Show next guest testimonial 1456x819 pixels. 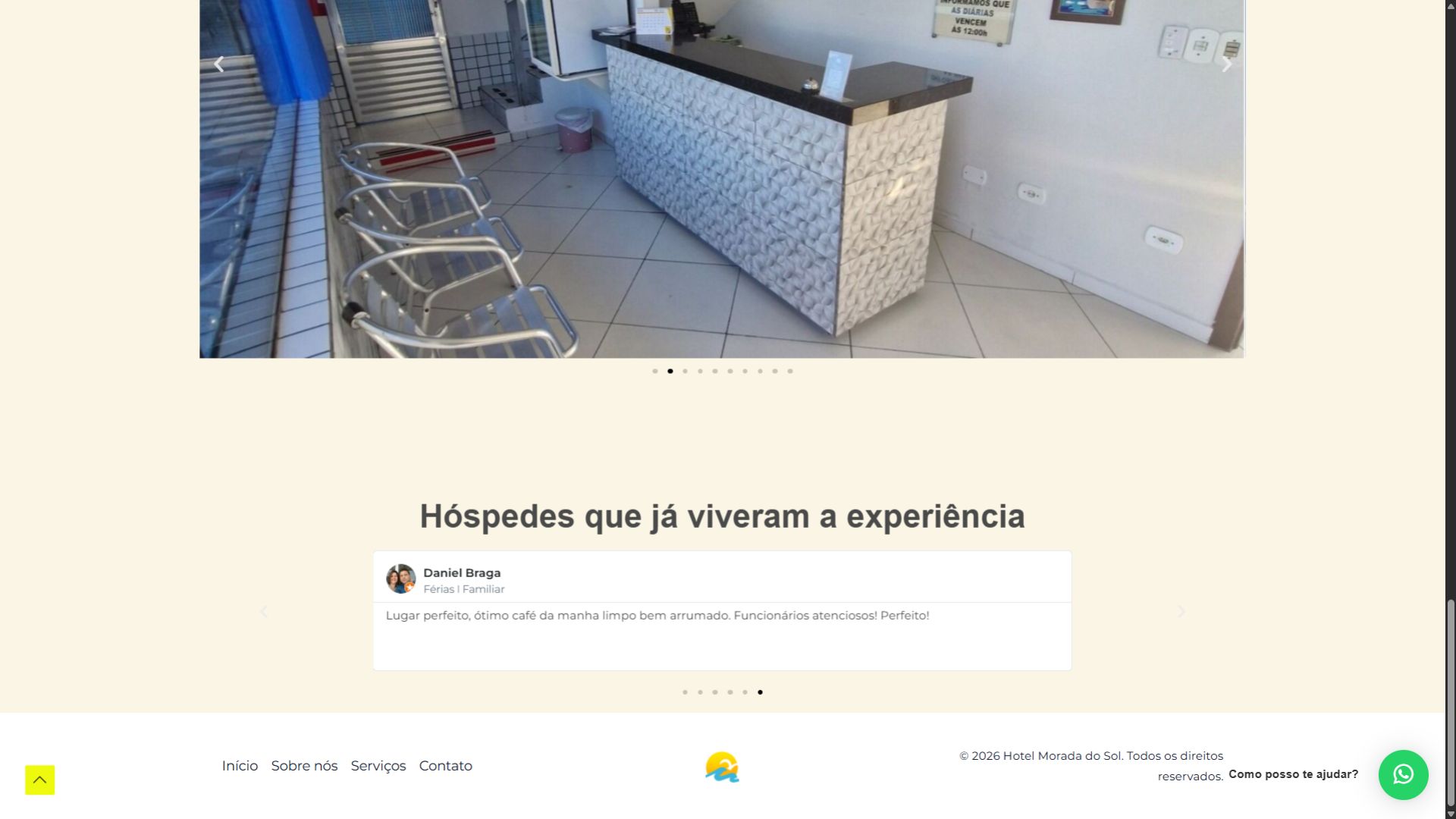(x=1181, y=611)
